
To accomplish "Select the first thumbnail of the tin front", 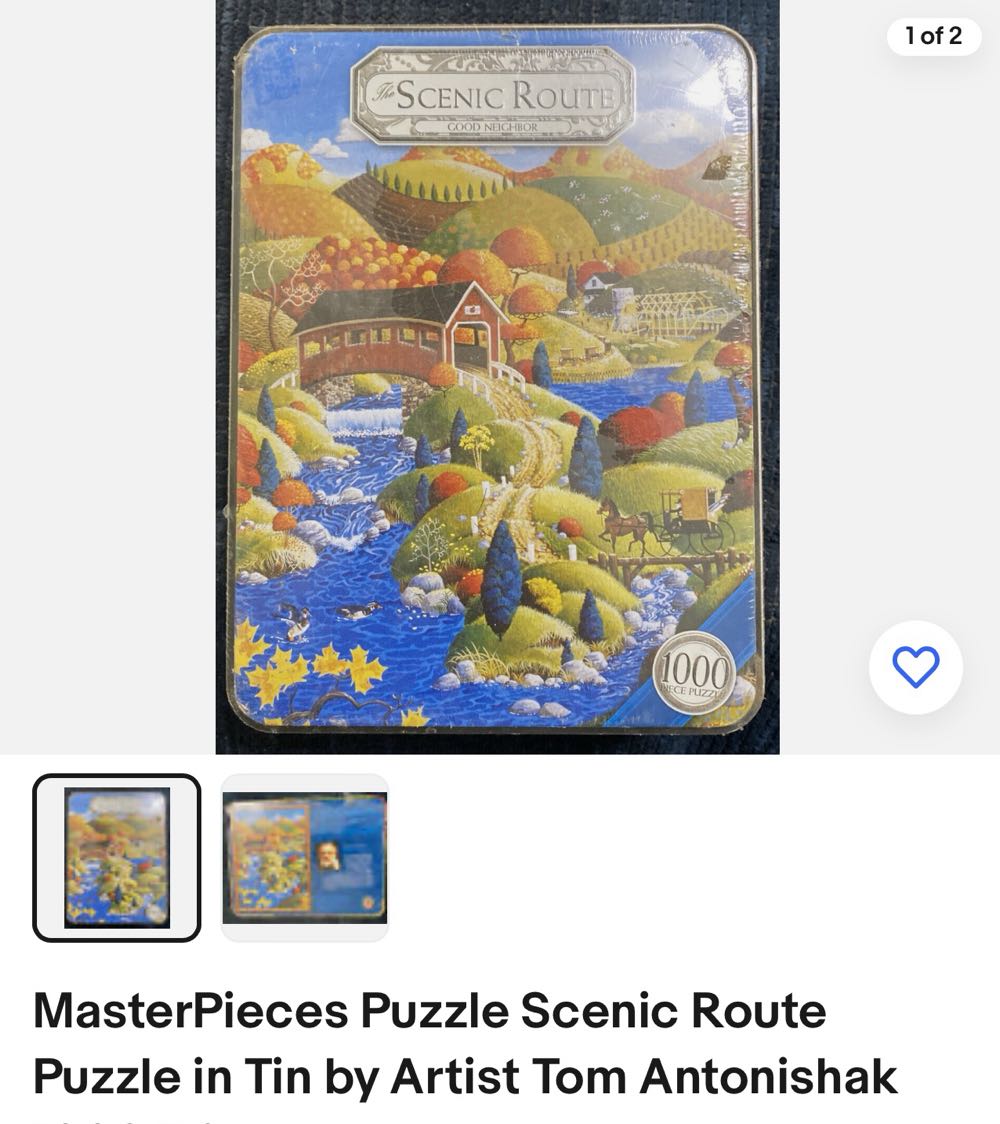I will (x=117, y=857).
